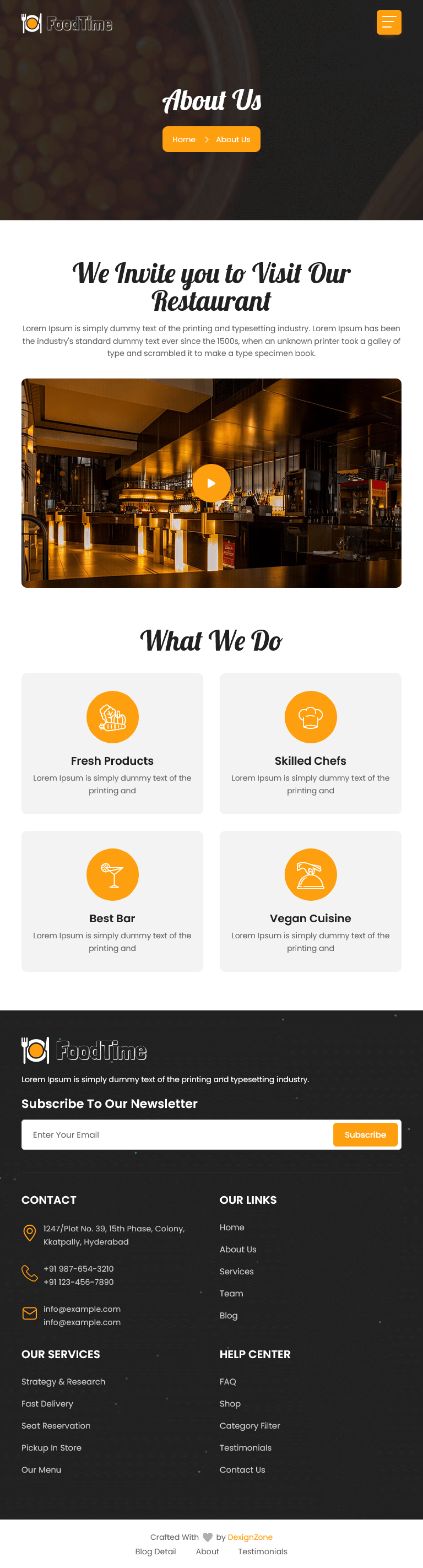423x1568 pixels.
Task: Open Blog Detail at the page bottom
Action: point(156,1551)
